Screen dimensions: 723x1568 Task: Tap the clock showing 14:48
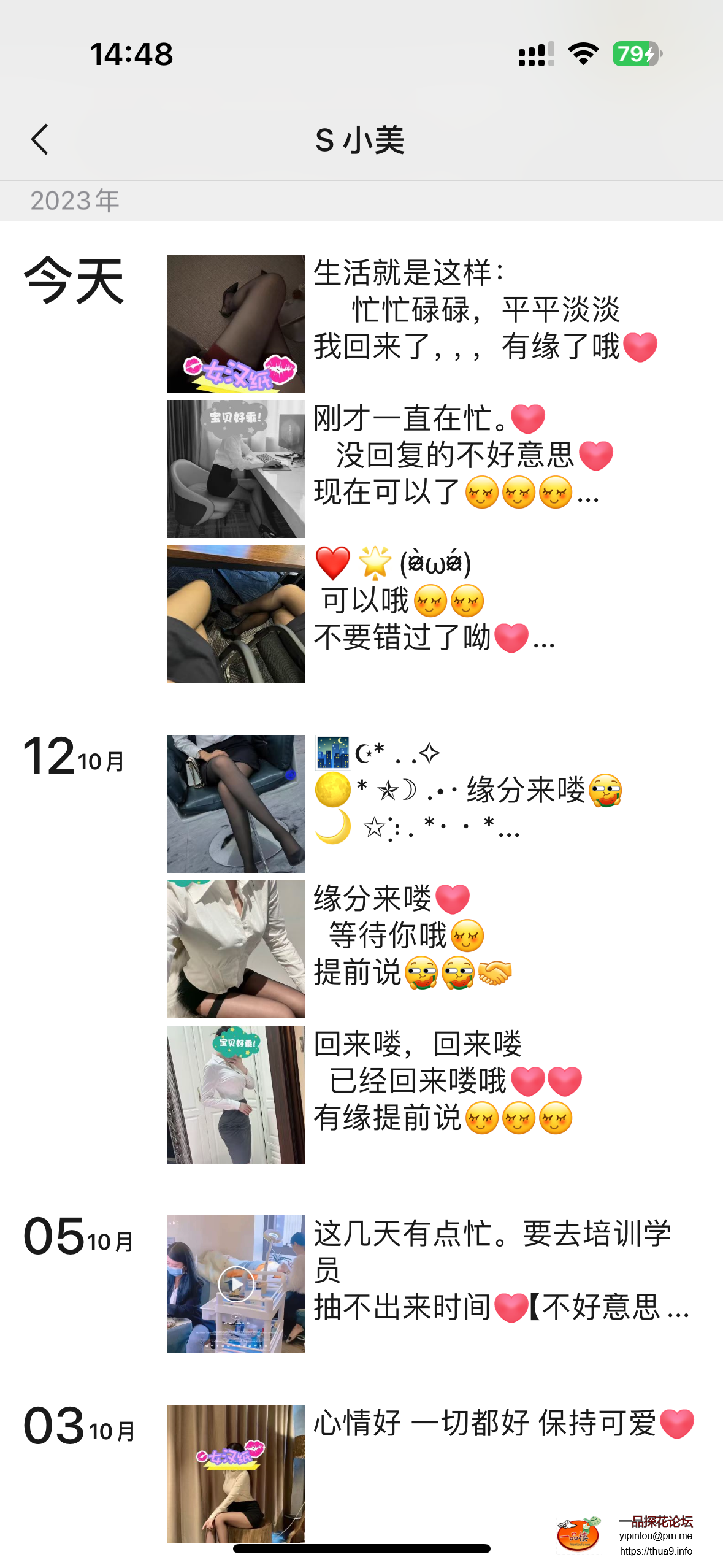pyautogui.click(x=131, y=55)
